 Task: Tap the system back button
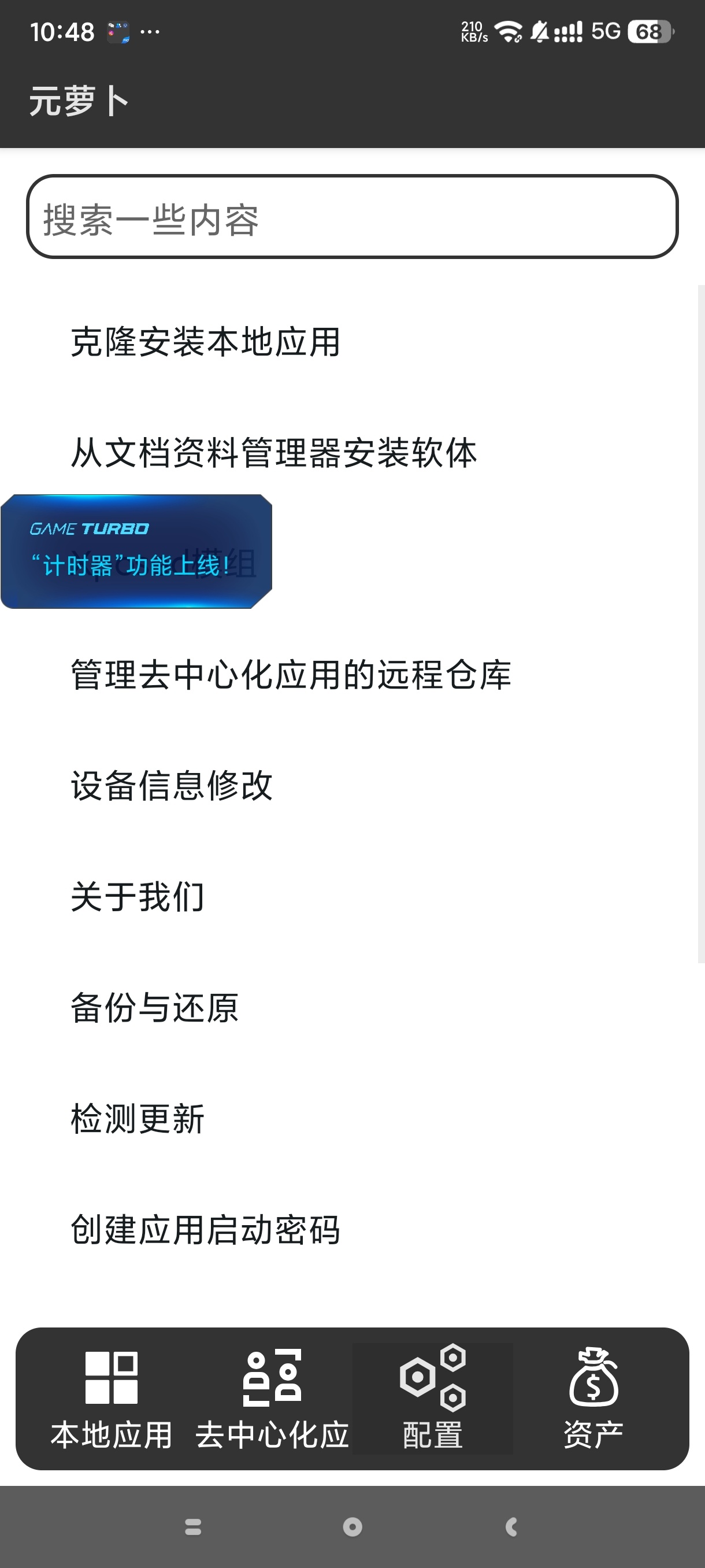pos(511,1526)
